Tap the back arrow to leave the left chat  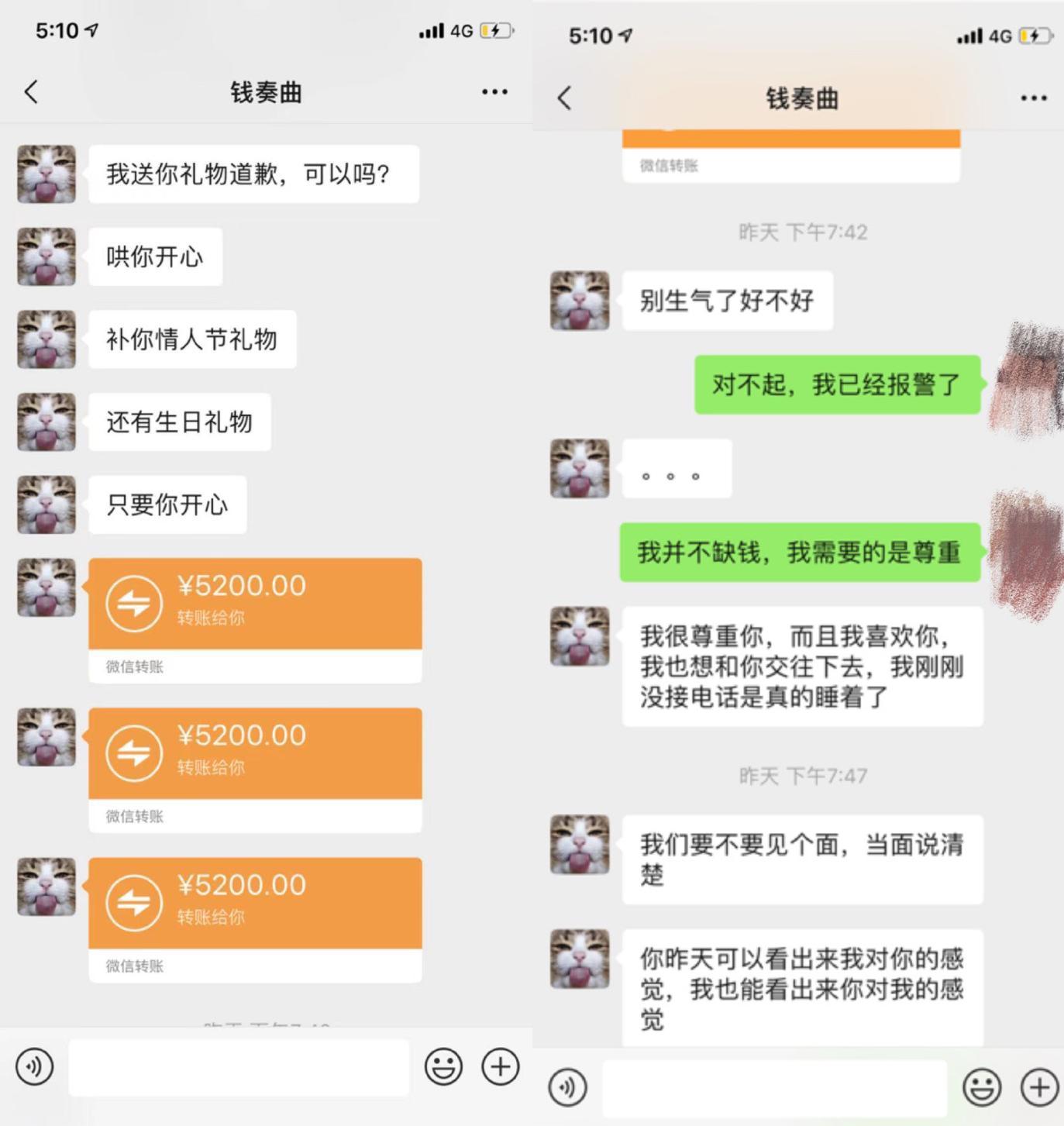point(30,91)
